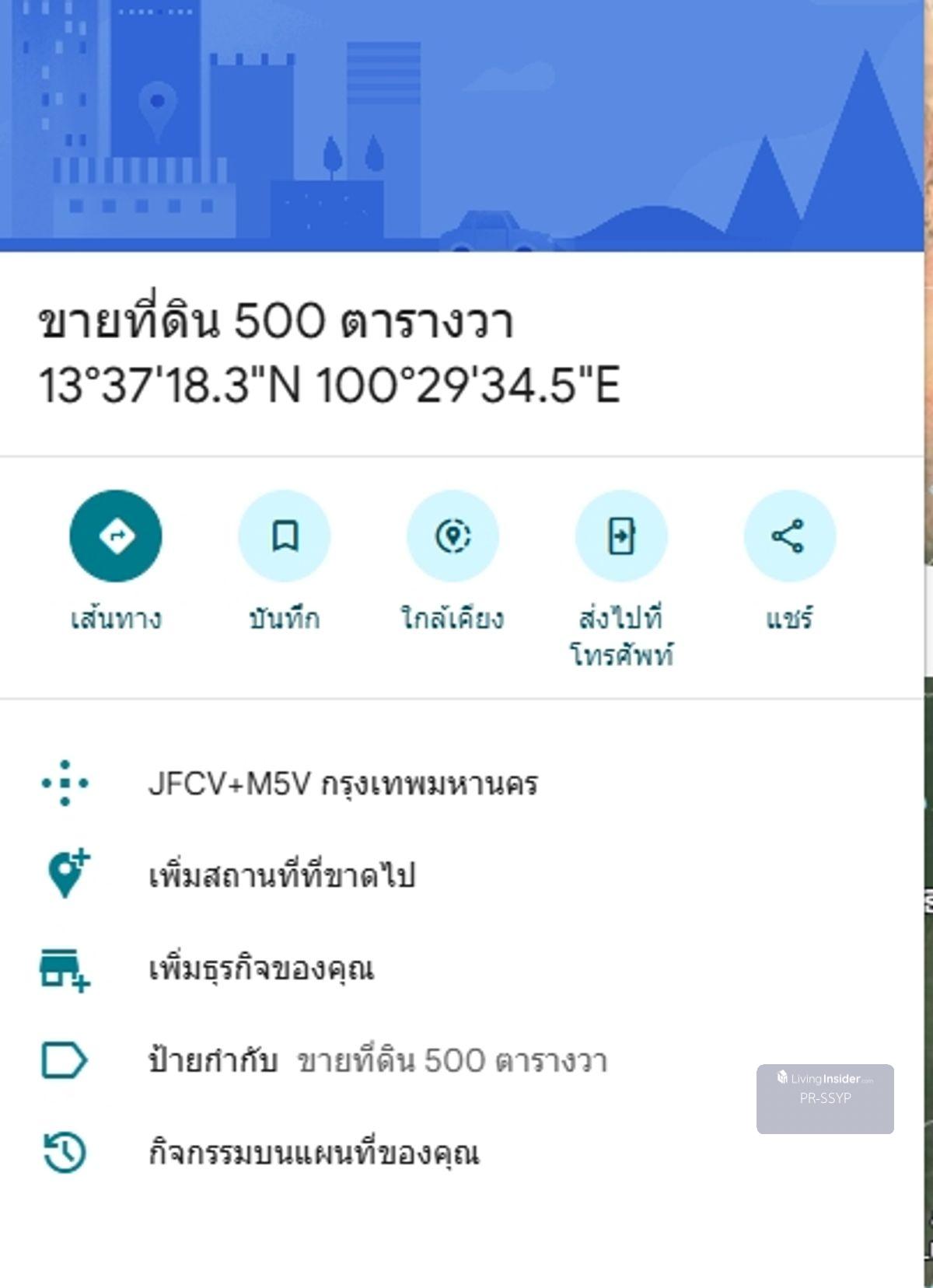
Task: Open กิจกรรมบนแผนที่ของคุณ maps activity
Action: point(313,1153)
